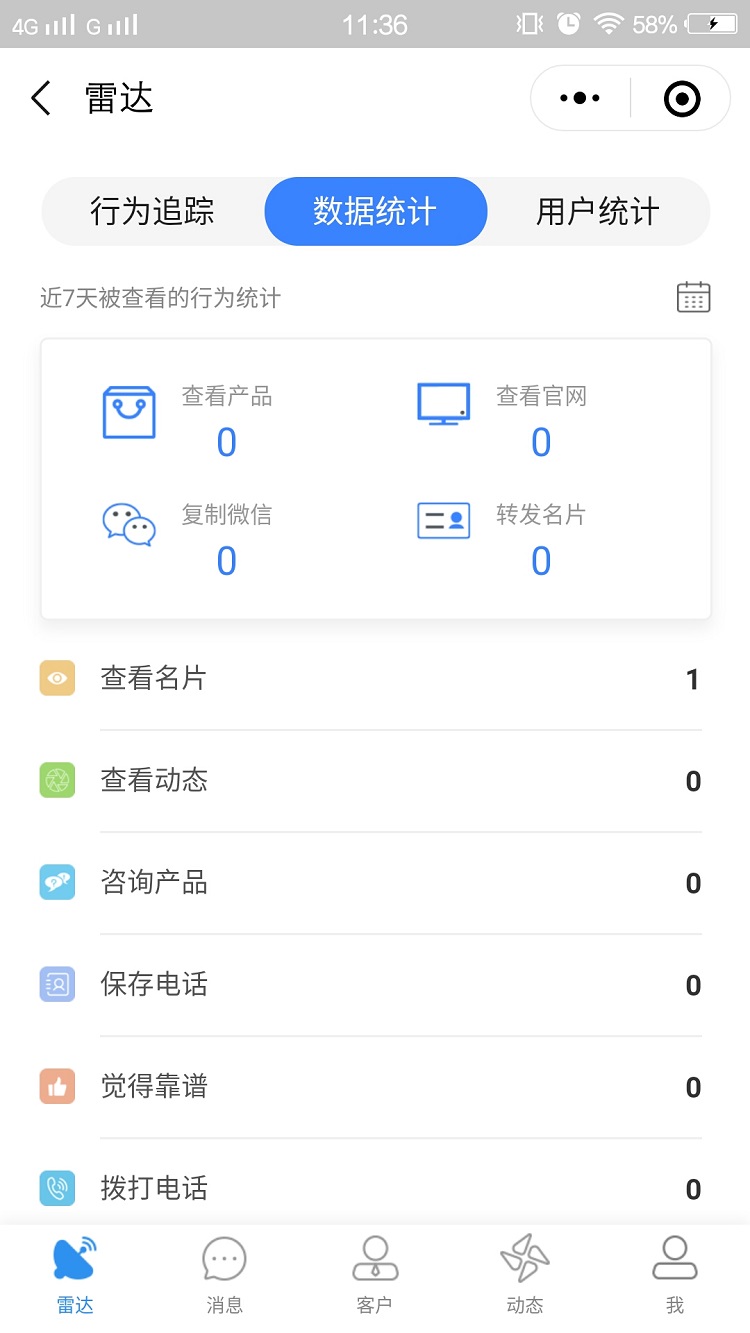The image size is (750, 1333).
Task: Switch to the 客户 bottom tab
Action: (x=375, y=1276)
